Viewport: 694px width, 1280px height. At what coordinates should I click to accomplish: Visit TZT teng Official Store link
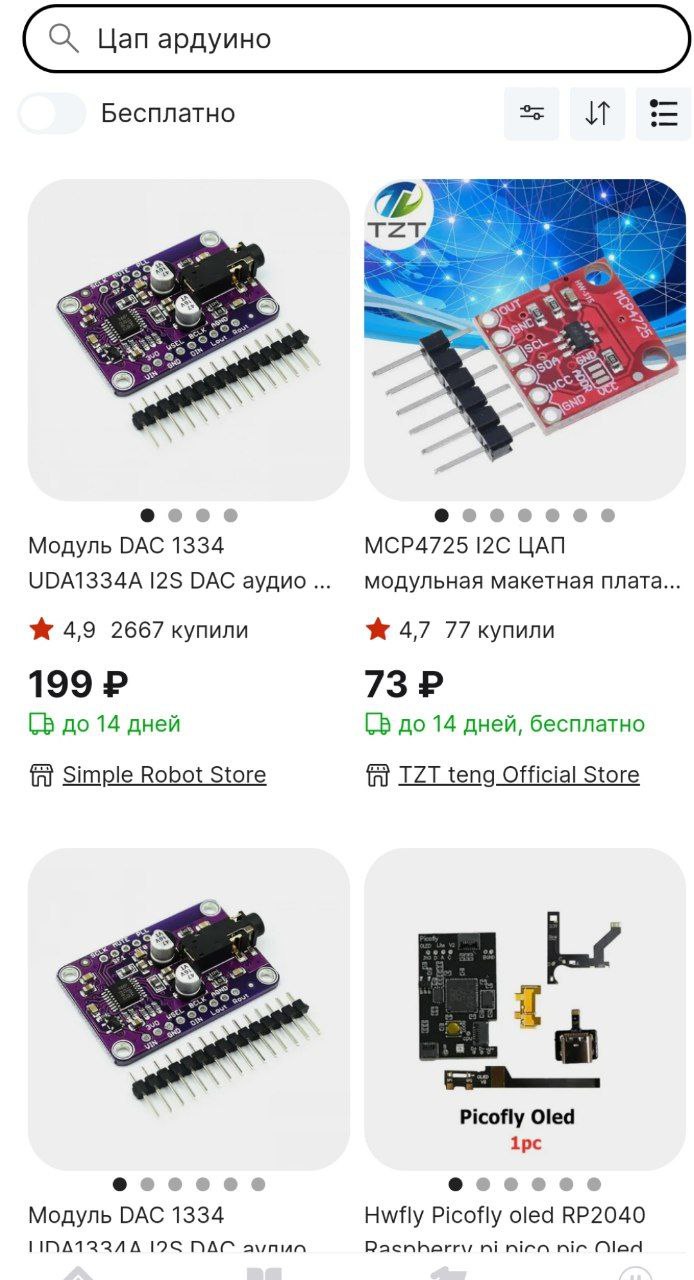tap(519, 775)
